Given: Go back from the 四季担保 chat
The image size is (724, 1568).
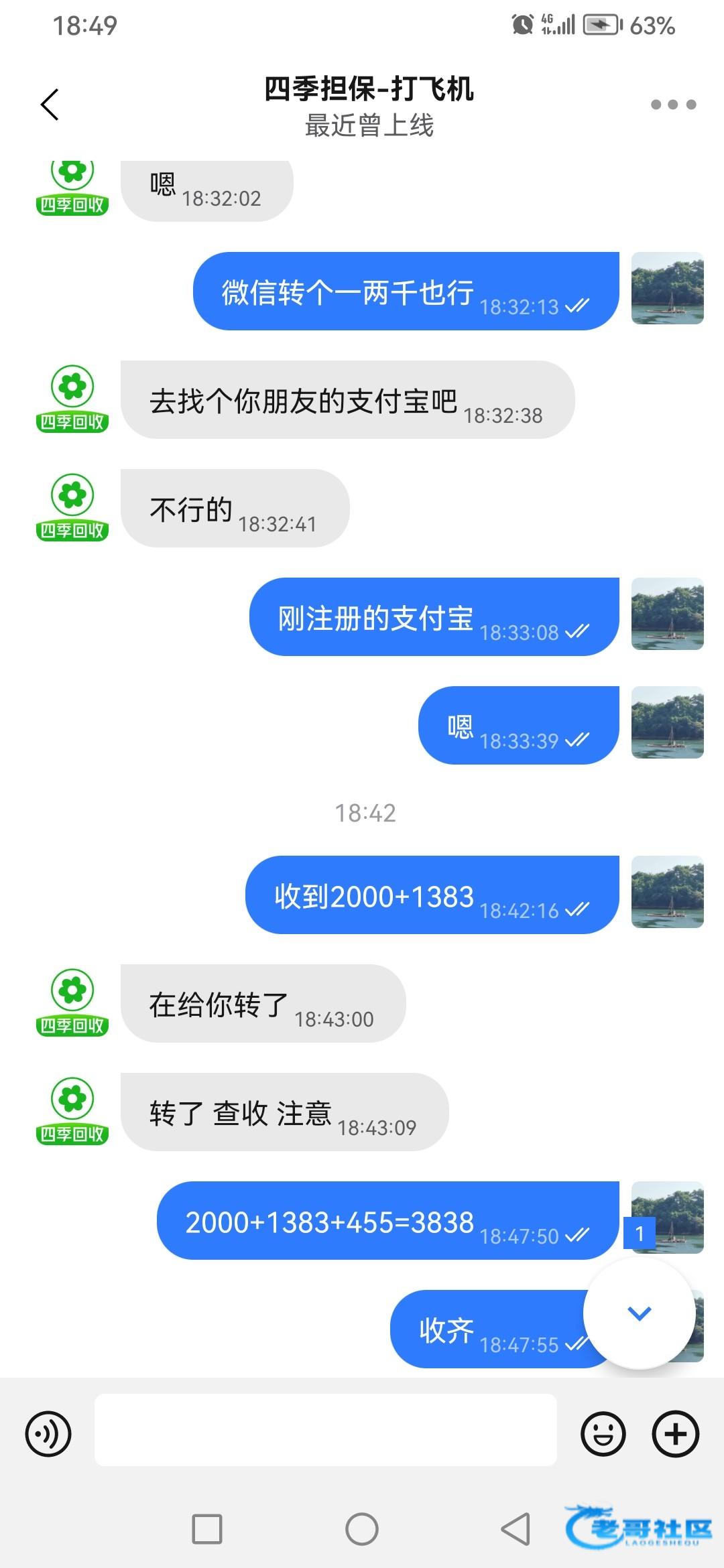Looking at the screenshot, I should 50,105.
